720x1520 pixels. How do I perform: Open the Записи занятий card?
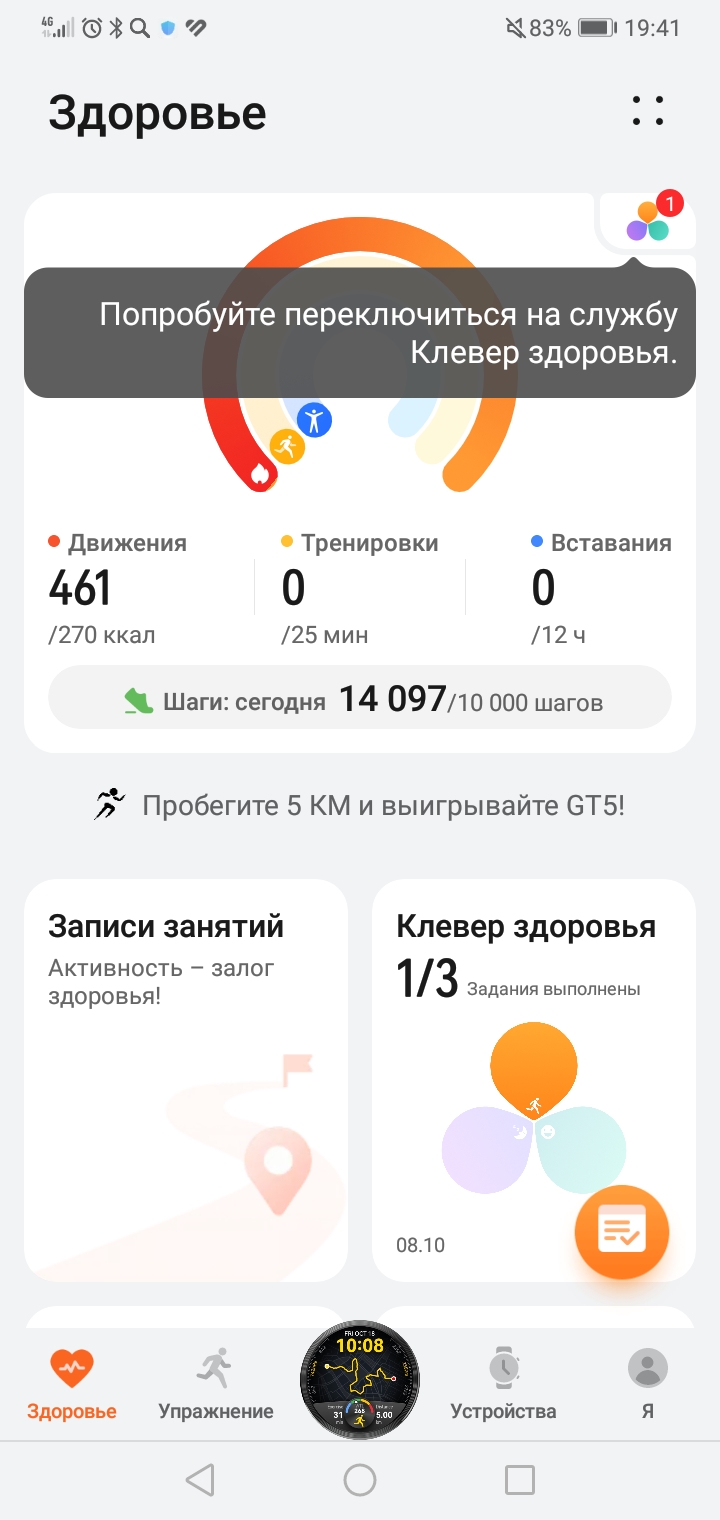point(185,1080)
